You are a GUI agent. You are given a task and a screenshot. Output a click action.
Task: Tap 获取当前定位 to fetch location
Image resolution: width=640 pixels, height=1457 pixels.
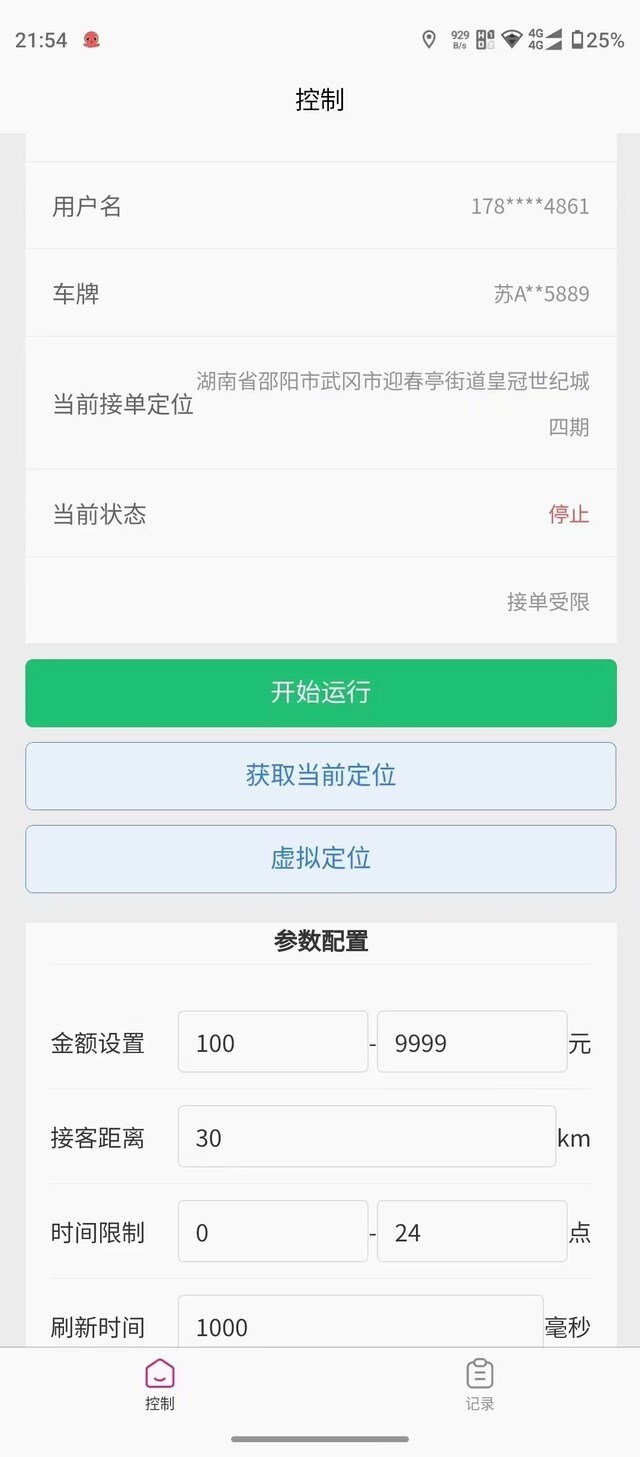click(x=320, y=775)
